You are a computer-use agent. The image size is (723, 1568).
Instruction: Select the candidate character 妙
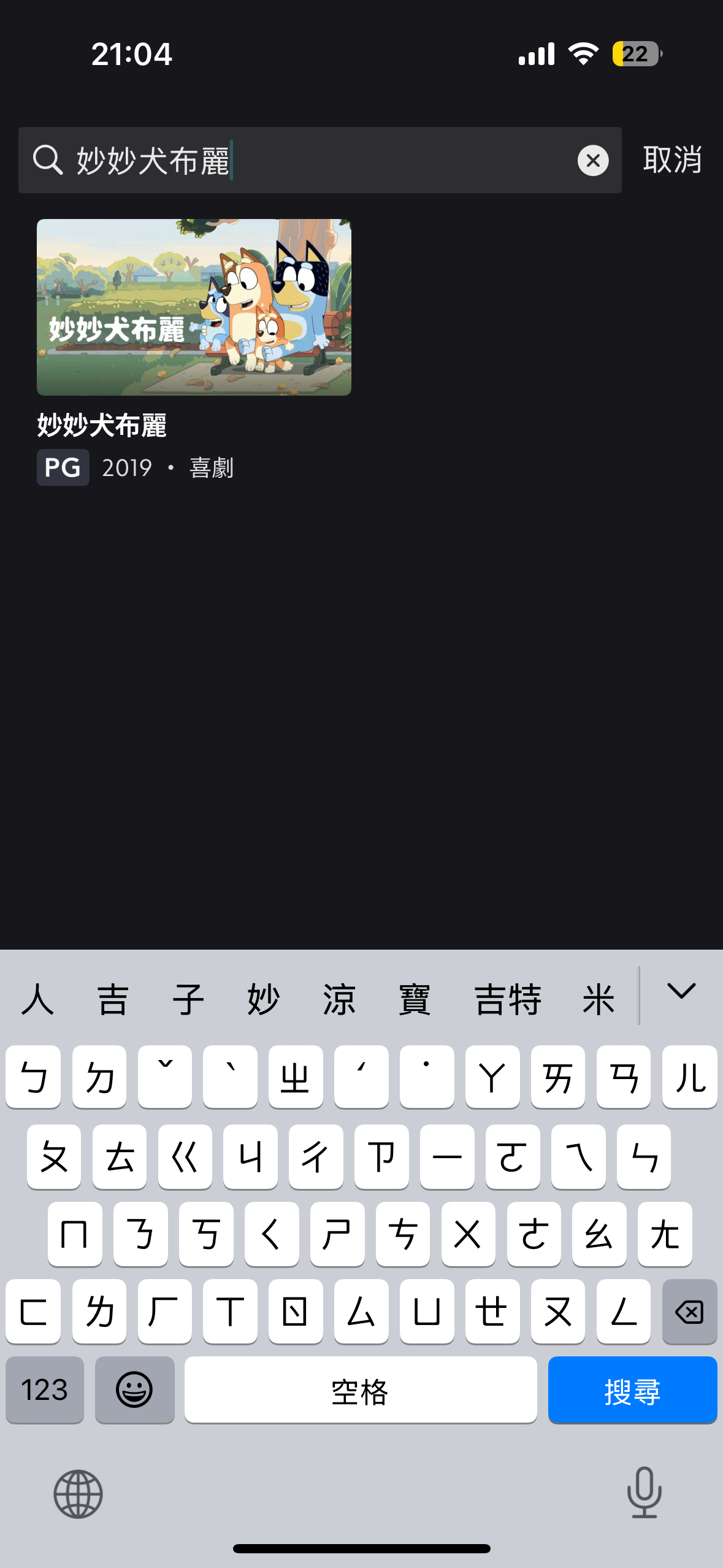264,999
